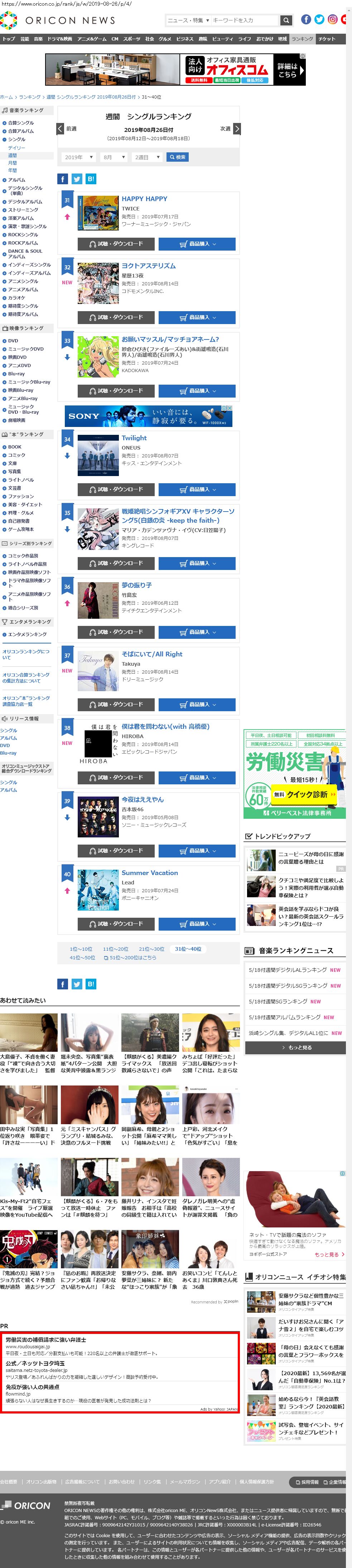Tap 商品購入 for Twilight by ONEUS
Screen dimensions: 352x1568
pyautogui.click(x=197, y=489)
